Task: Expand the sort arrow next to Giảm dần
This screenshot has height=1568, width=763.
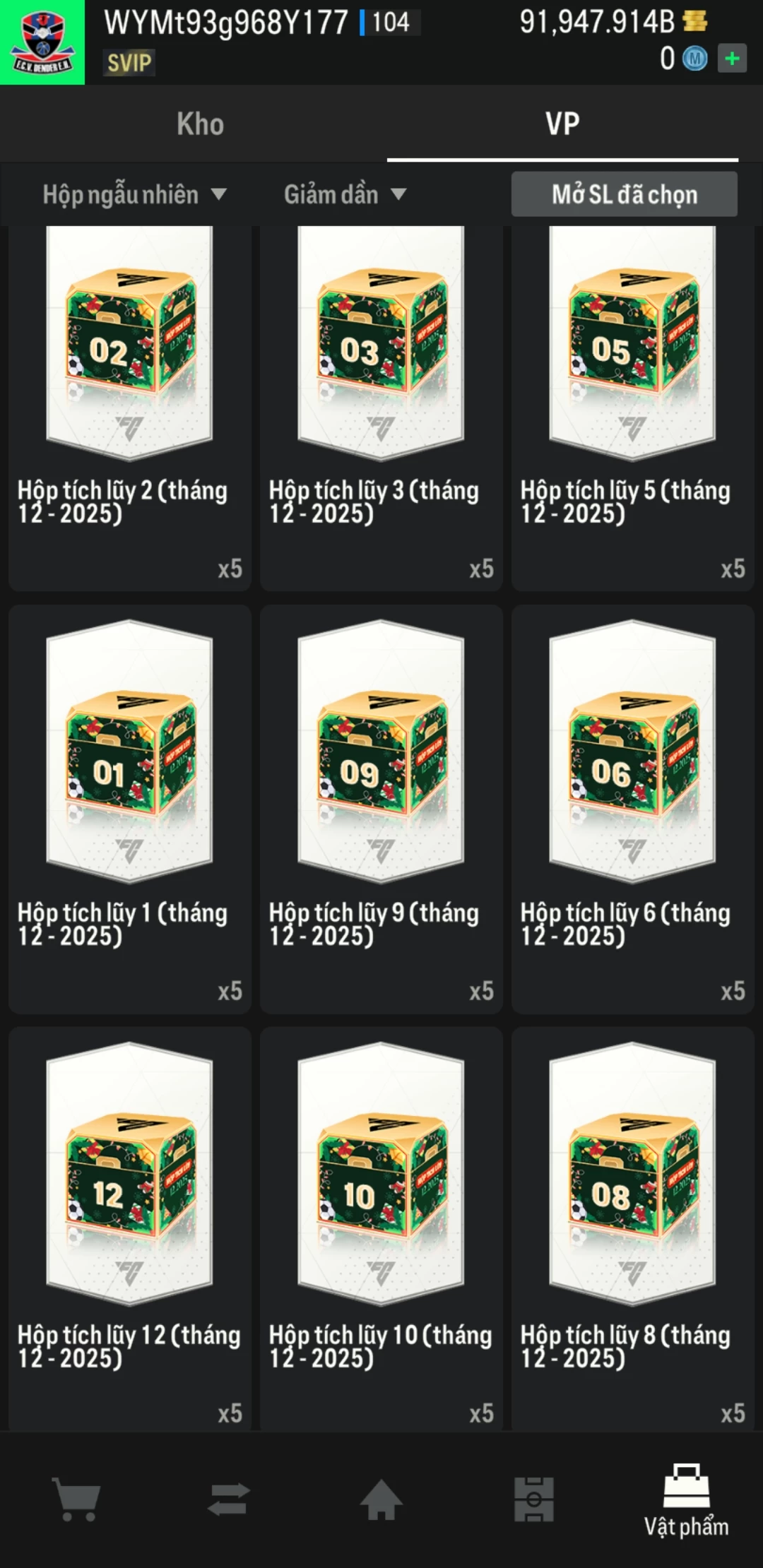Action: click(398, 194)
